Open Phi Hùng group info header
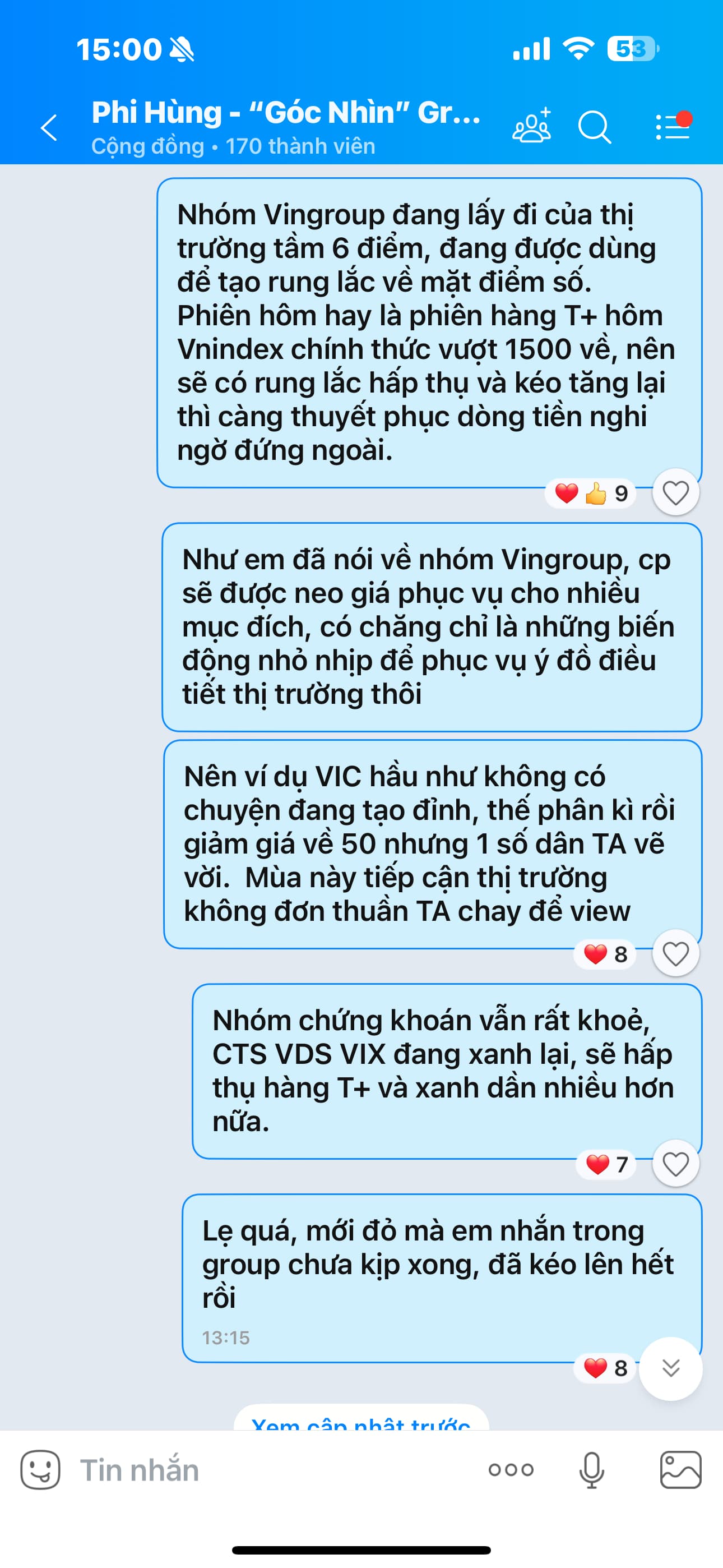Viewport: 723px width, 1568px height. 286,127
